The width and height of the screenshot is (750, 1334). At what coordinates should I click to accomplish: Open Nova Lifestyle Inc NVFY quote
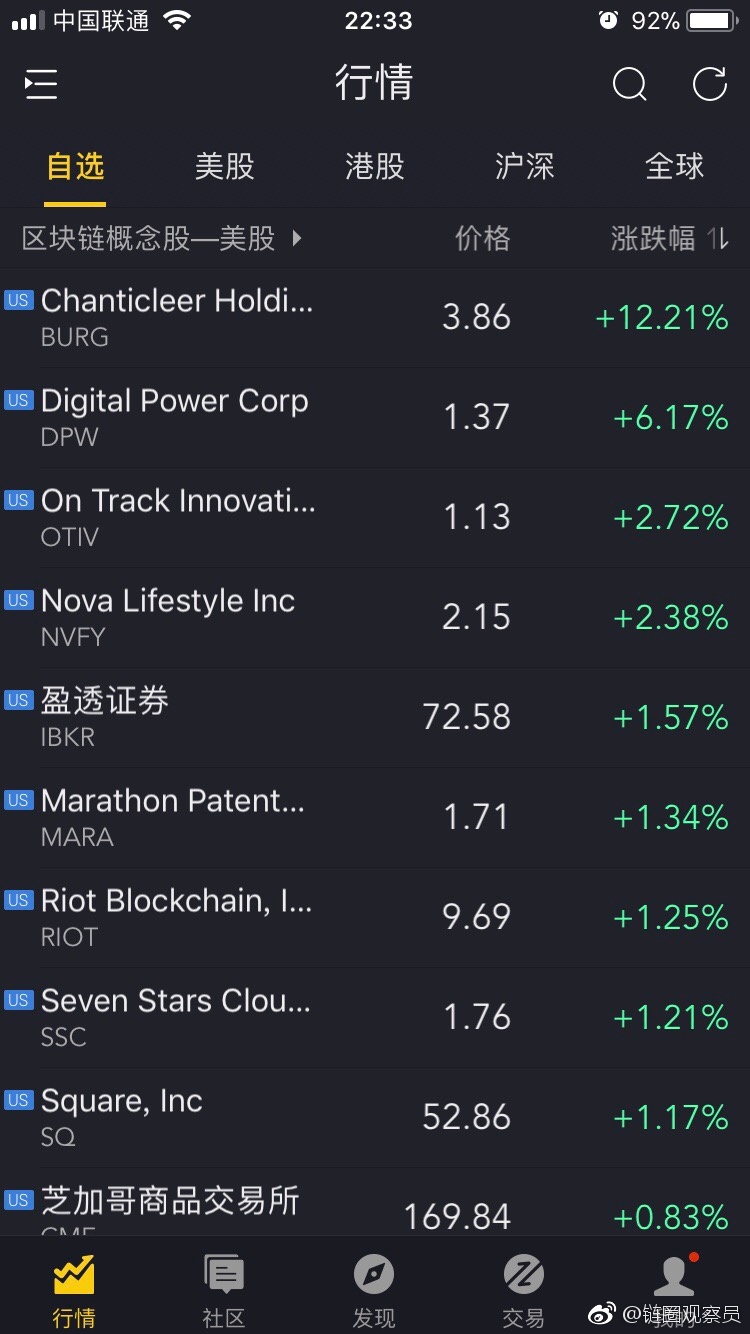pyautogui.click(x=375, y=618)
